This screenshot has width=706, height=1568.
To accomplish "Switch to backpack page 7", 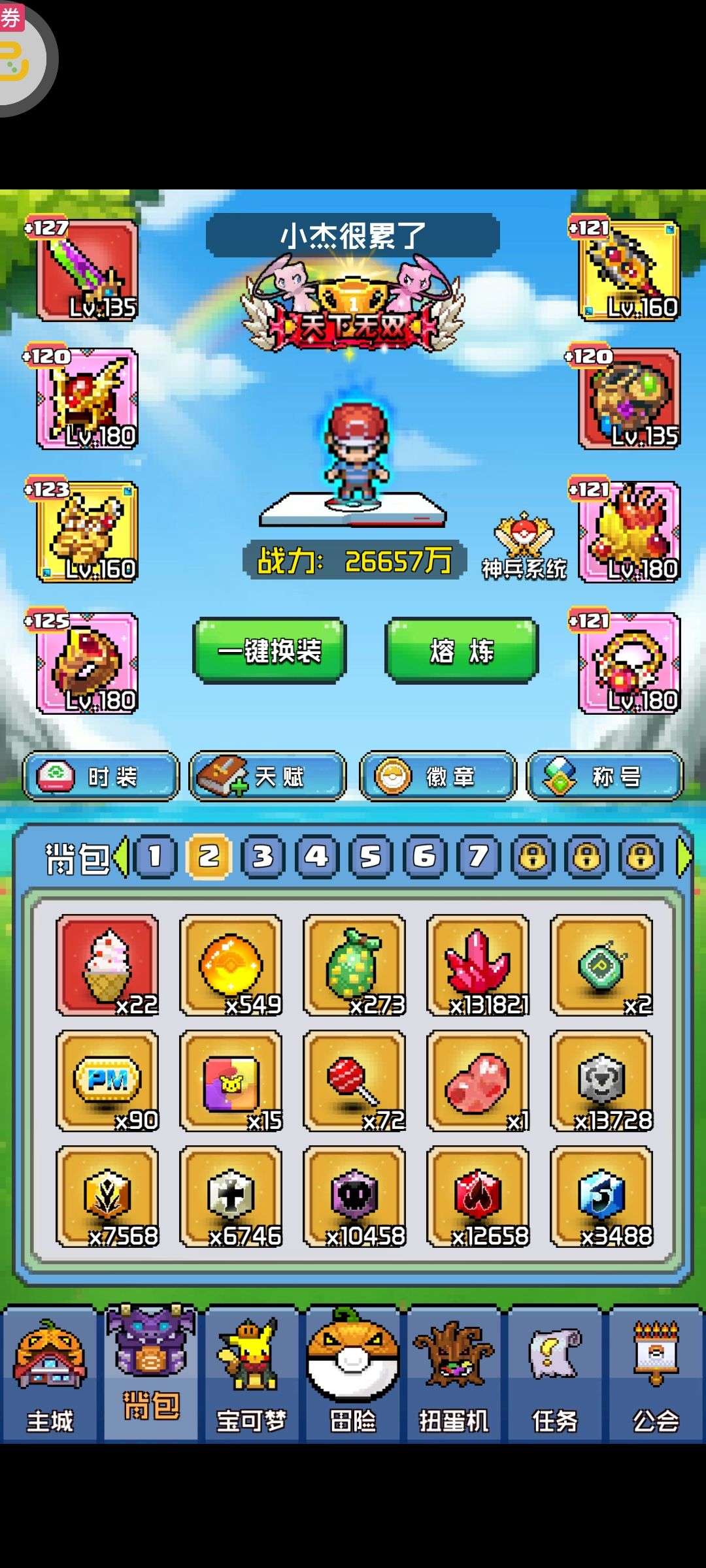I will pos(479,856).
